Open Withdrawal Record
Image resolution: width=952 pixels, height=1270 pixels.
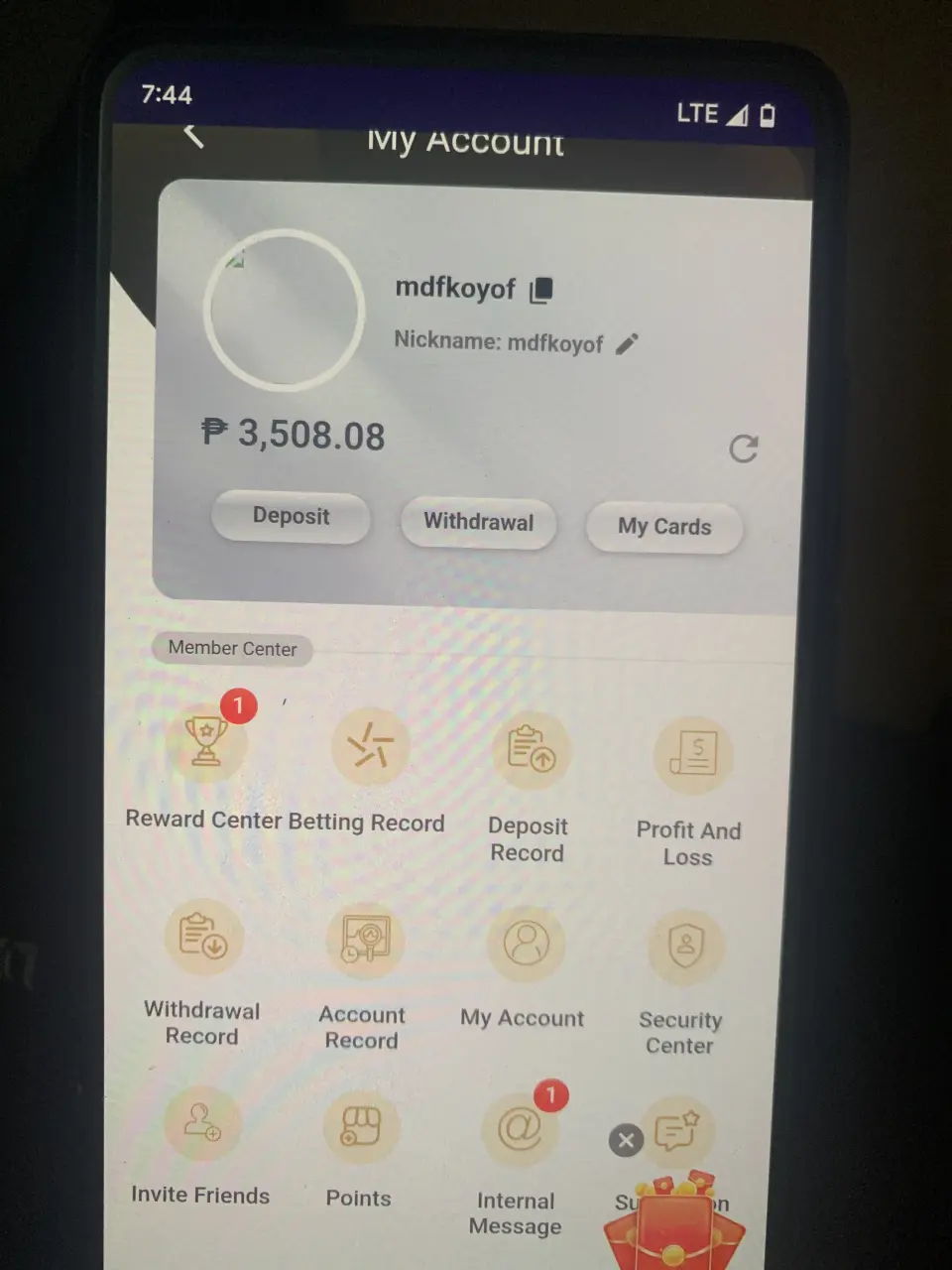203,938
